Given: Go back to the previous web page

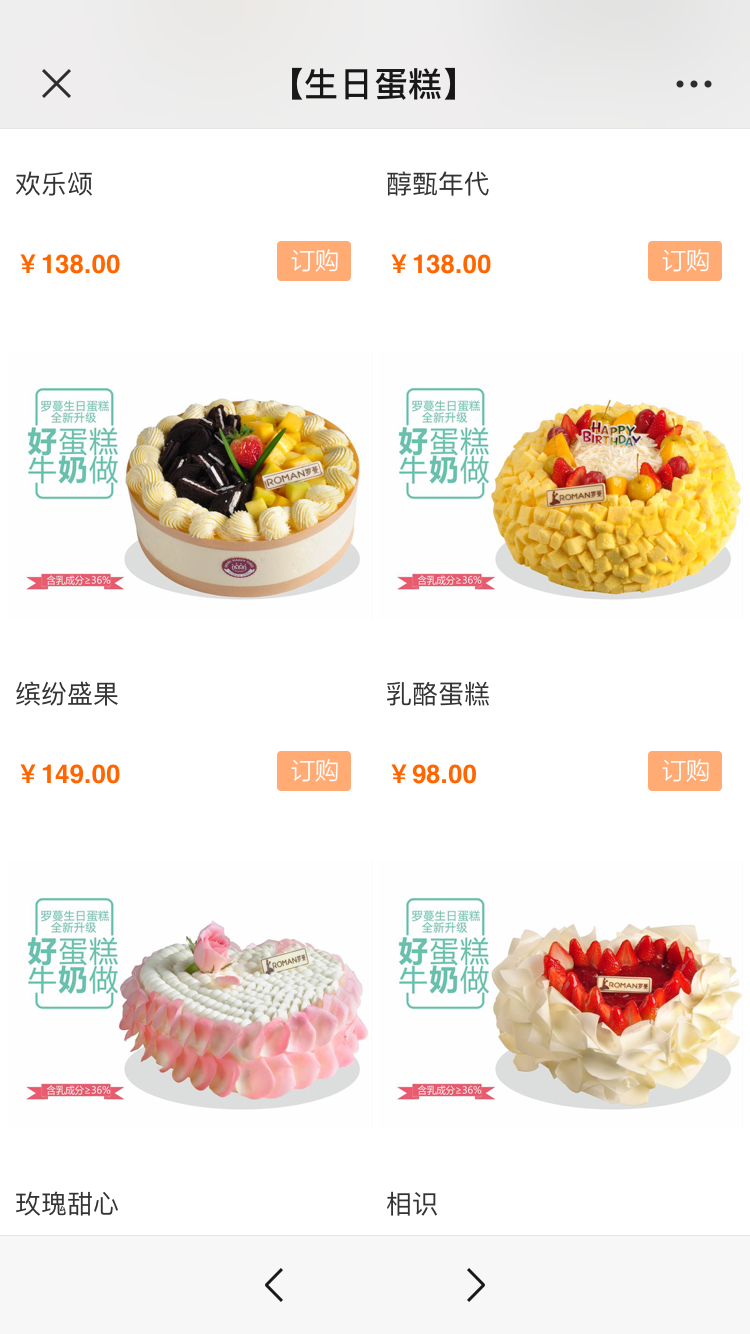Looking at the screenshot, I should point(274,1285).
